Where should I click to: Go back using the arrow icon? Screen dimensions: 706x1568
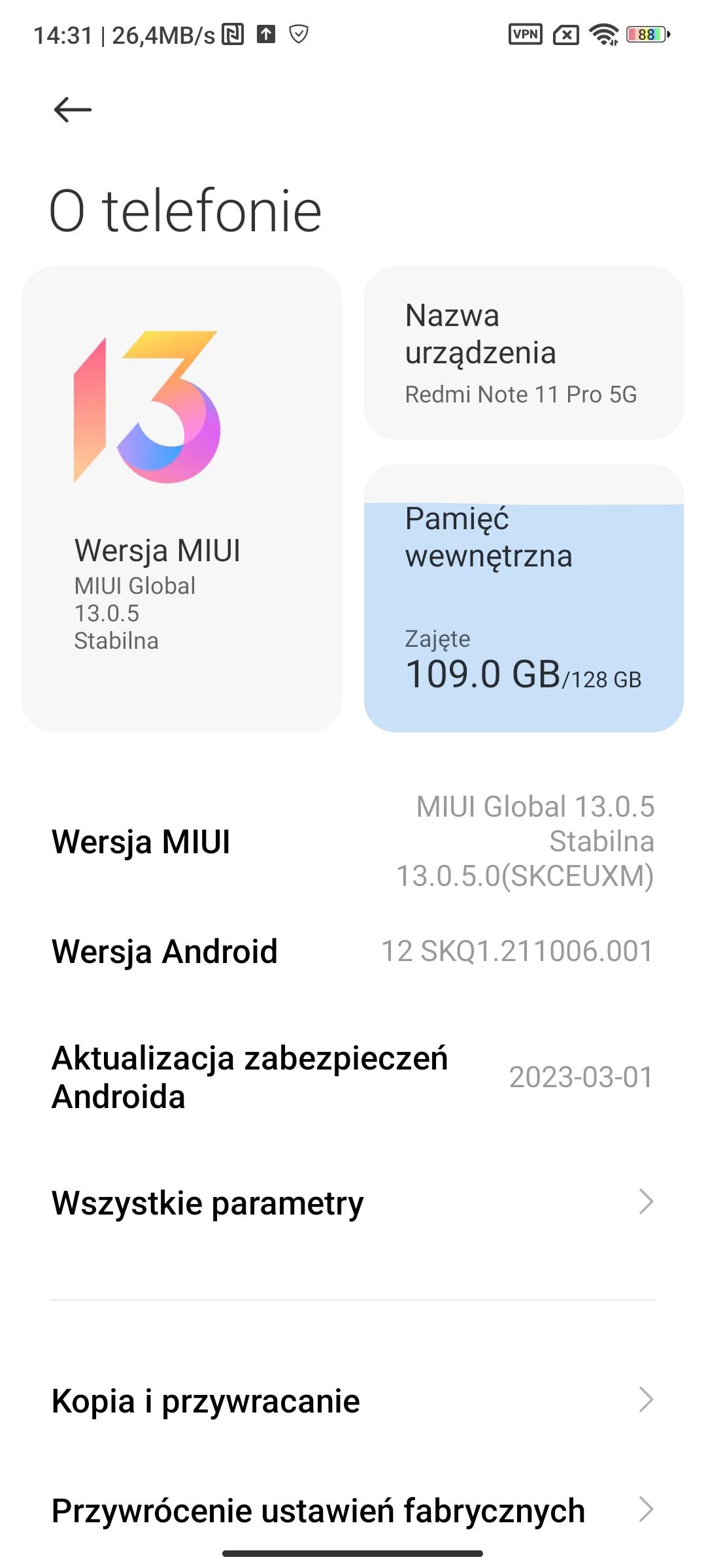(x=73, y=110)
